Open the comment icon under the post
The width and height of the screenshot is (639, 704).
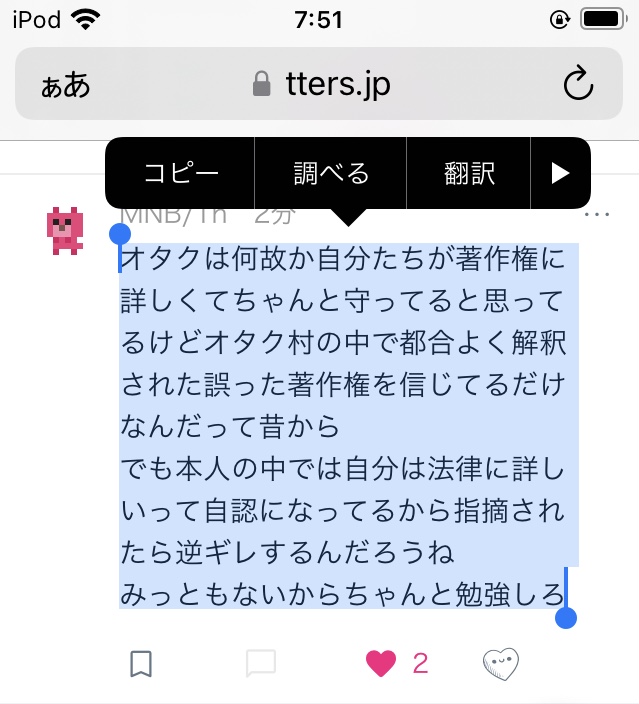(x=261, y=663)
